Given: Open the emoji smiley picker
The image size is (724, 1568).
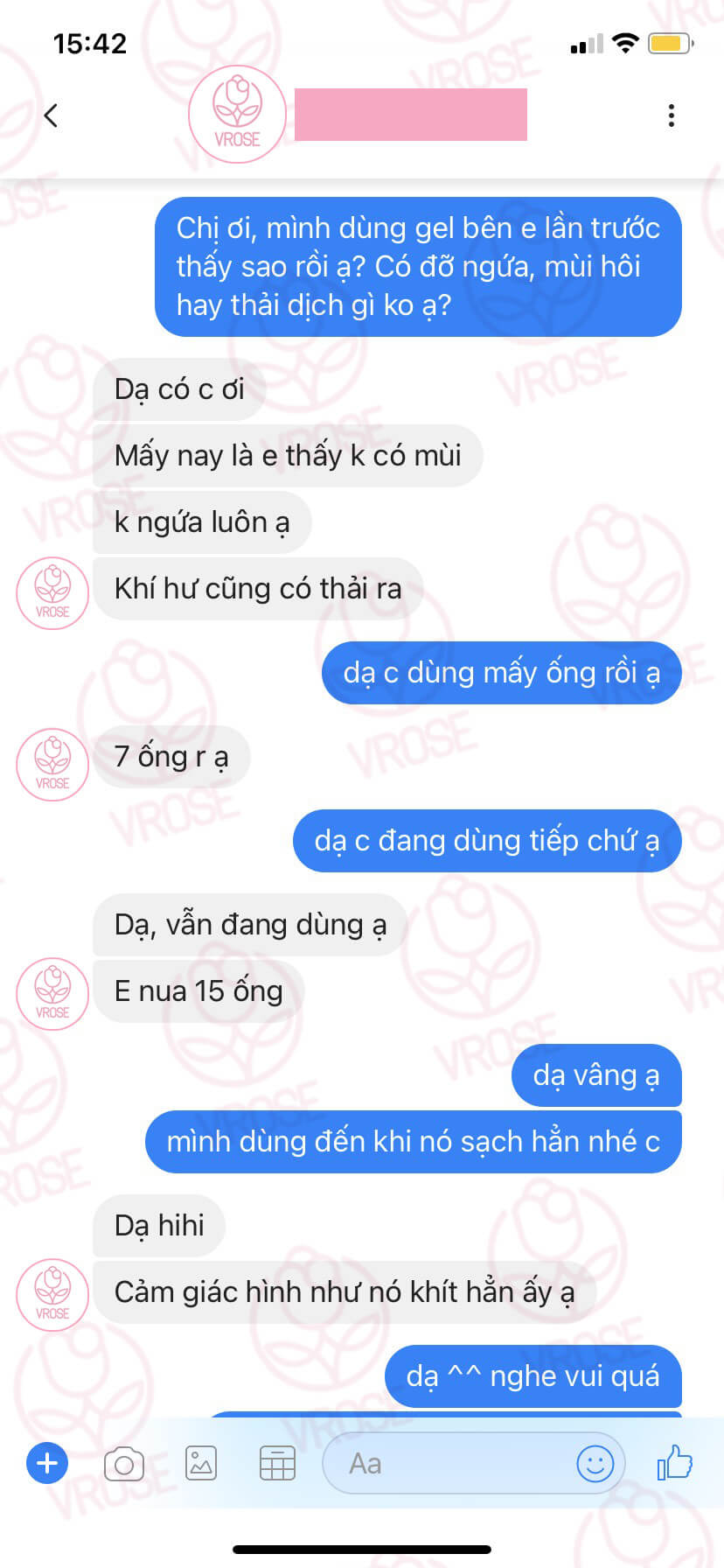Looking at the screenshot, I should (595, 1463).
